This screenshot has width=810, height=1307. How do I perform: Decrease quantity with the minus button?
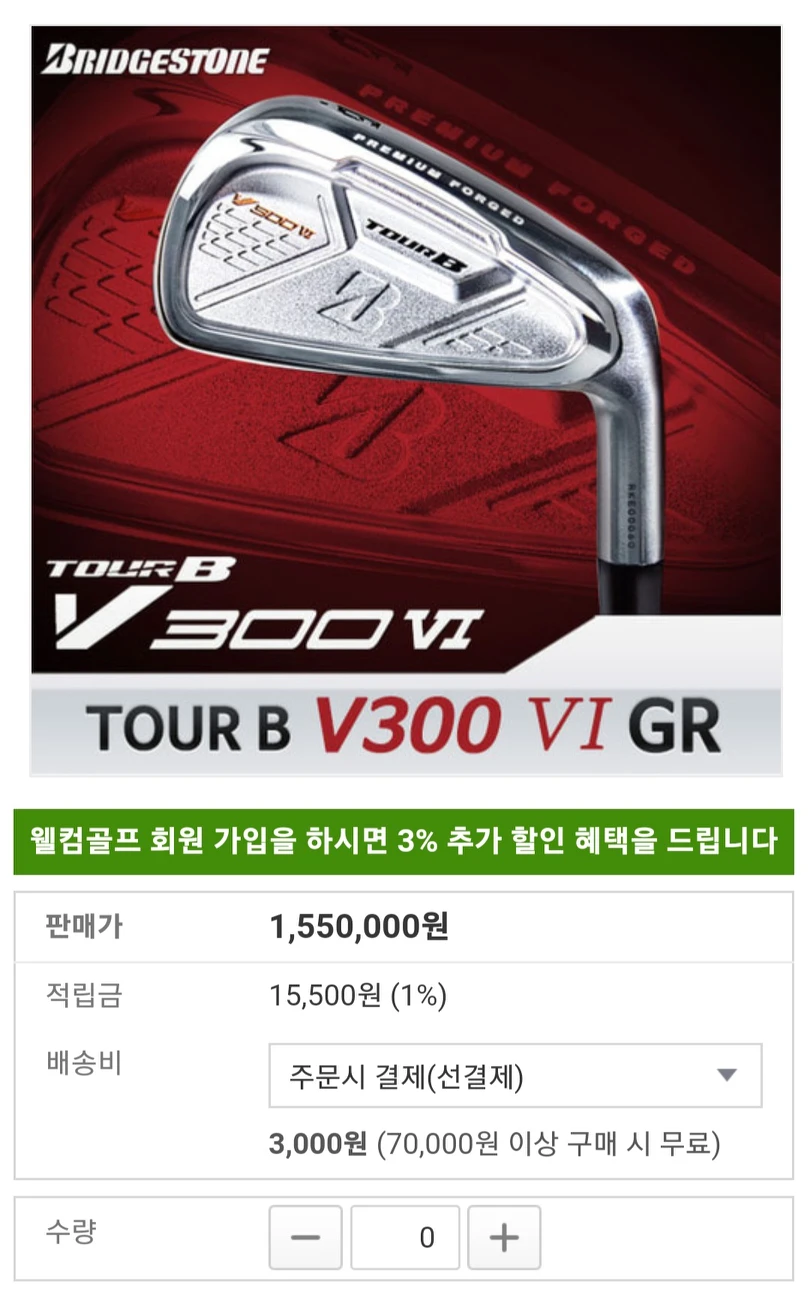tap(305, 1237)
